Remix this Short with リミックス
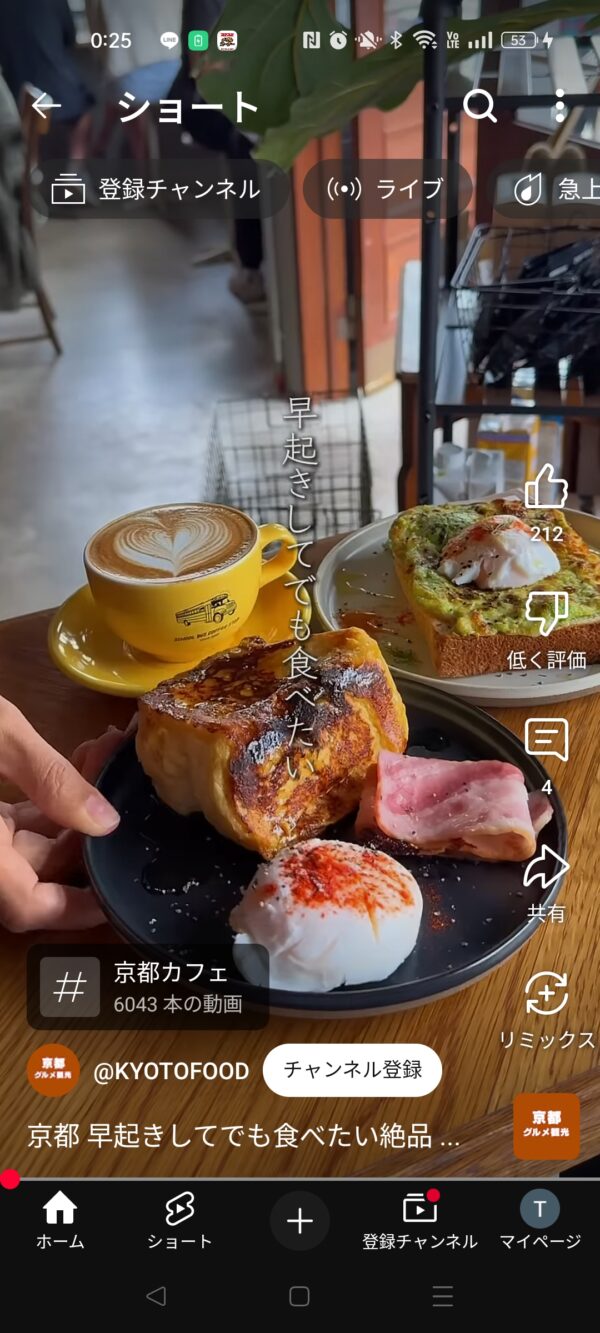The height and width of the screenshot is (1333, 600). tap(546, 995)
